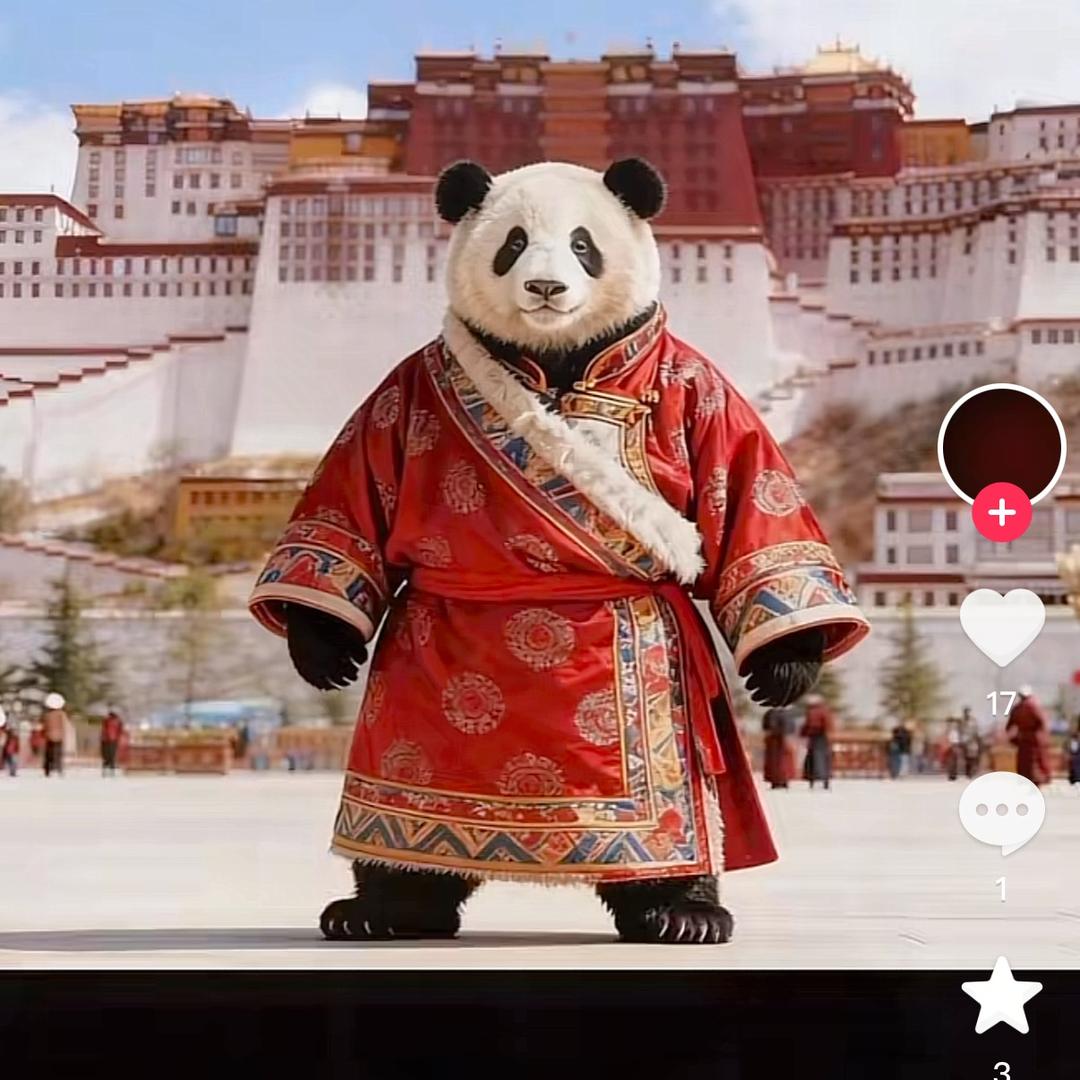Screen dimensions: 1080x1080
Task: Follow the creator with plus button
Action: [x=1001, y=512]
